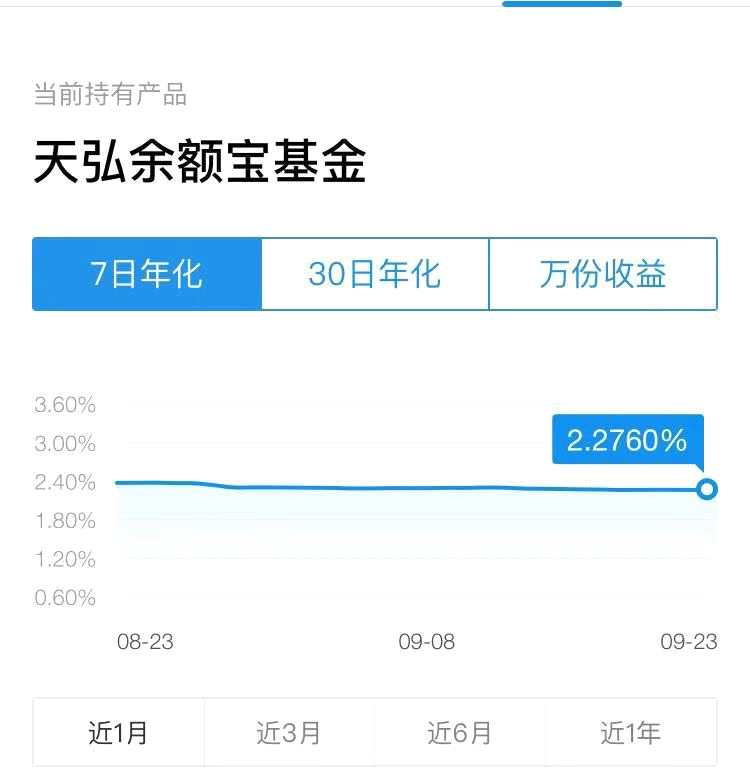
Task: Change range to 近3月
Action: coord(289,733)
